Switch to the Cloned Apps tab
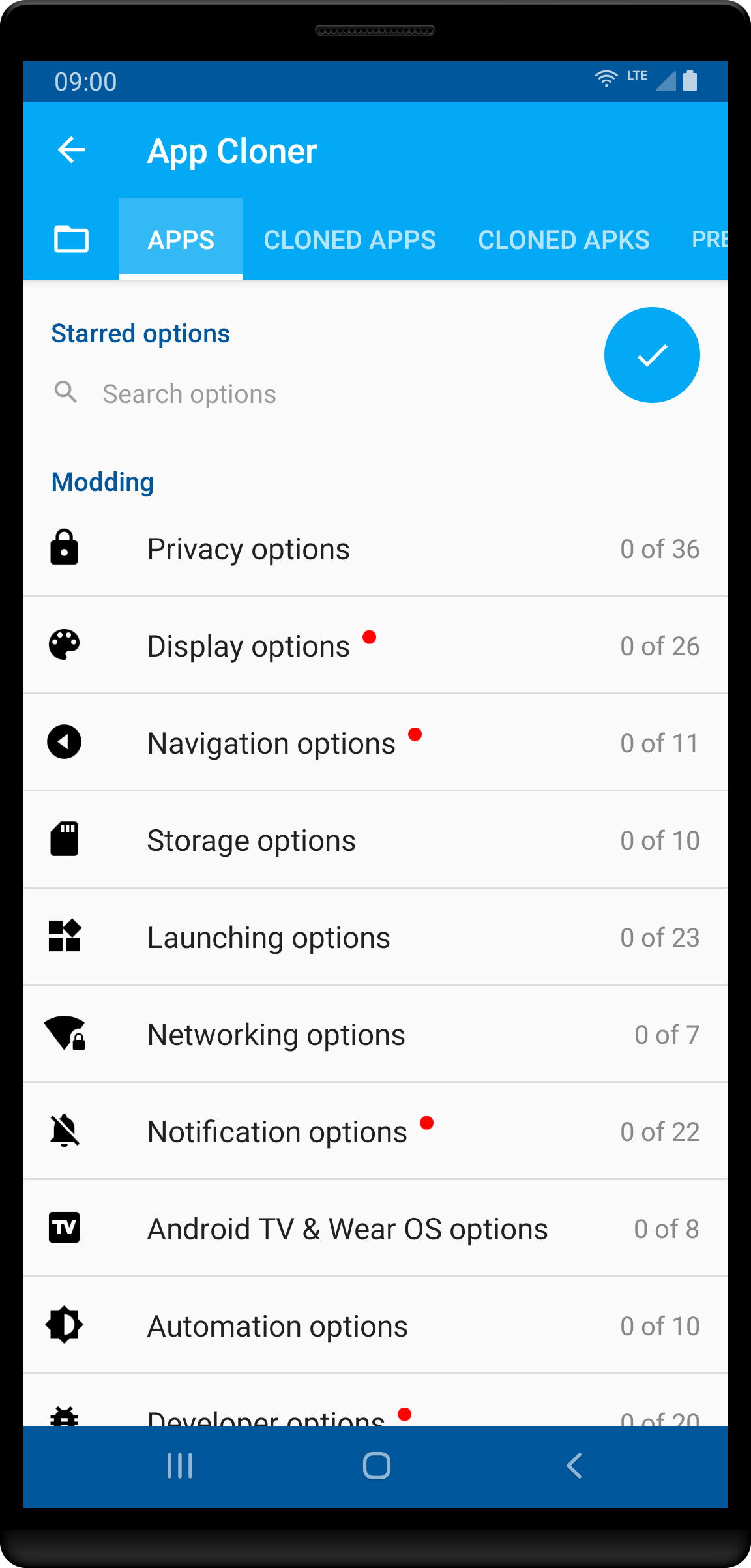Image resolution: width=751 pixels, height=1568 pixels. [349, 239]
